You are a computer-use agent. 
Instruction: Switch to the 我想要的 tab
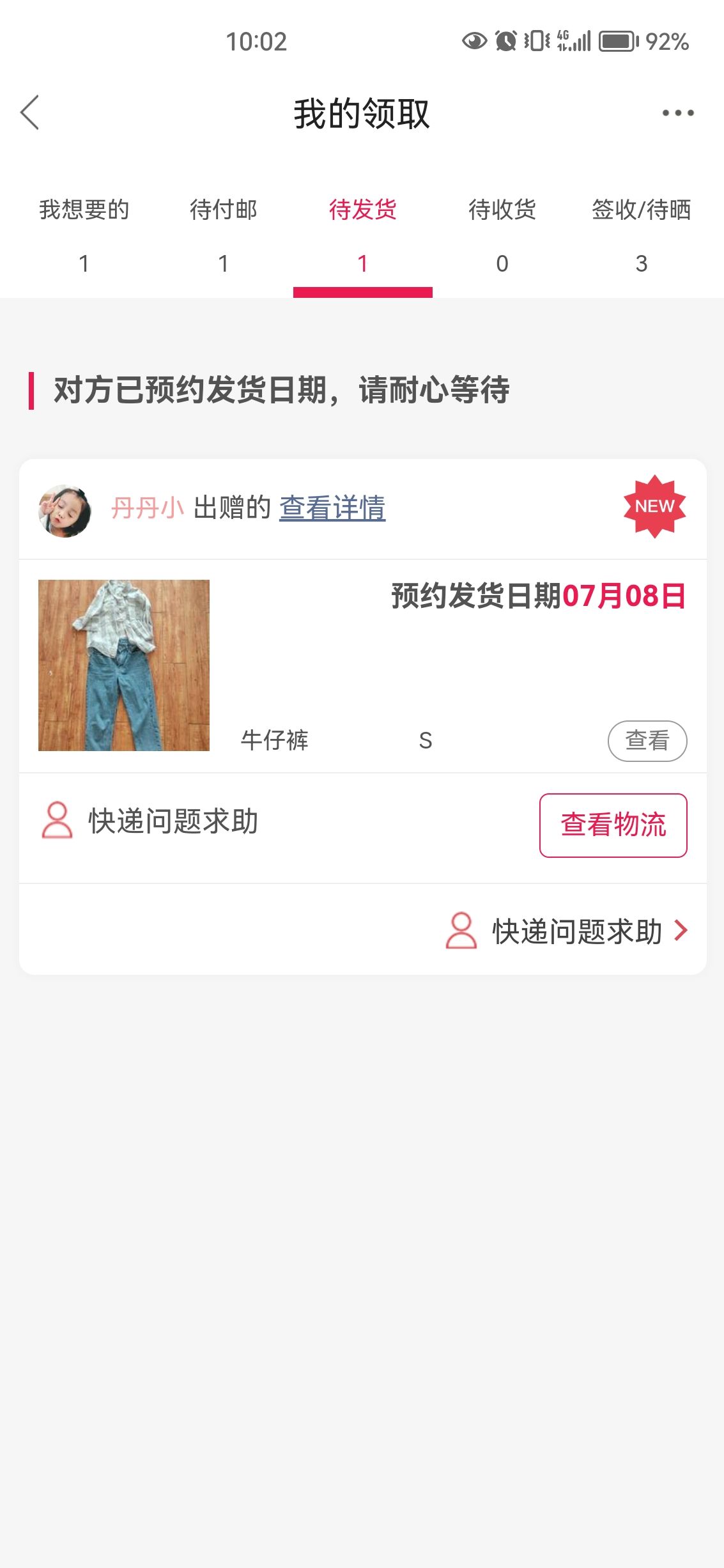coord(84,235)
